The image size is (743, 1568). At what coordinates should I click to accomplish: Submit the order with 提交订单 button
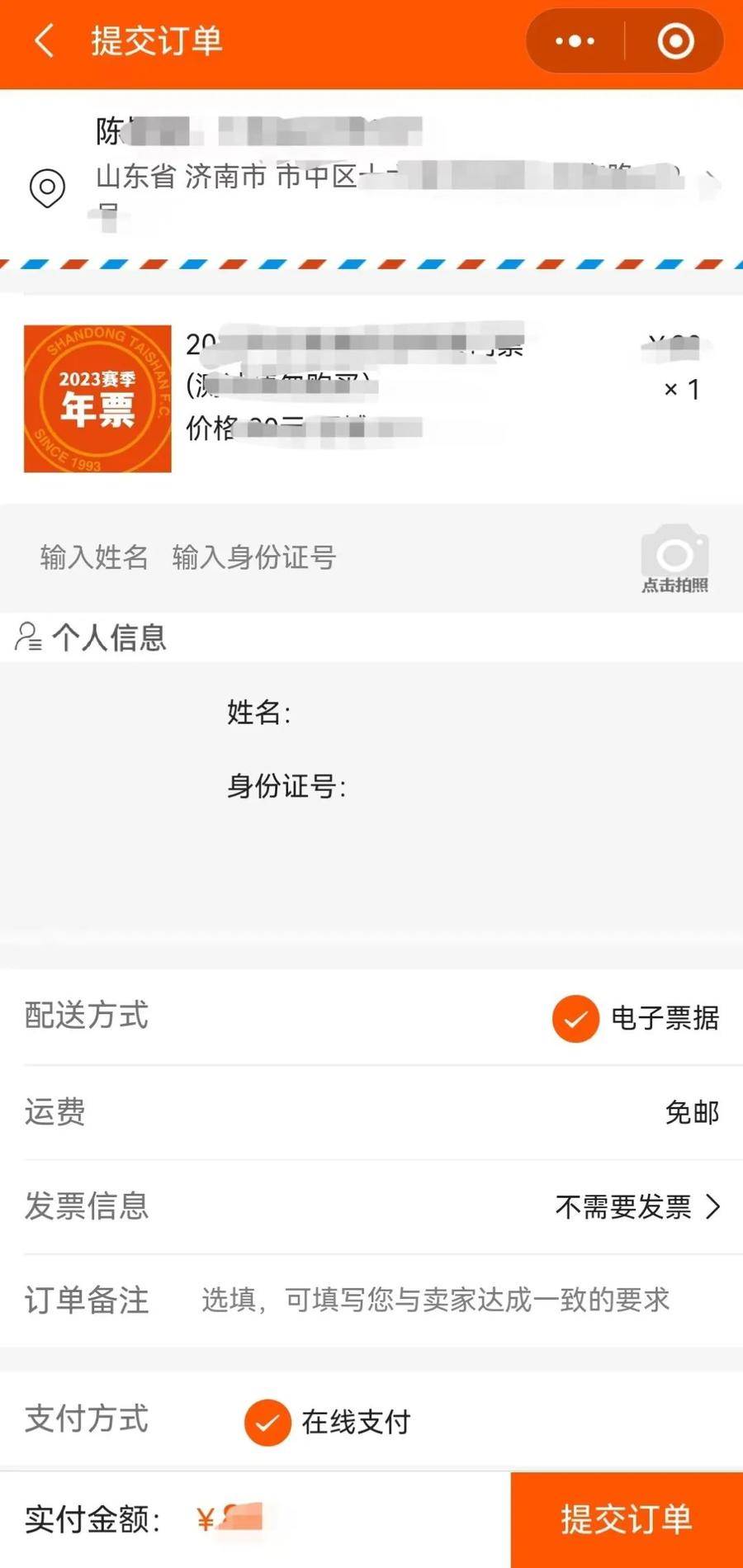click(627, 1519)
